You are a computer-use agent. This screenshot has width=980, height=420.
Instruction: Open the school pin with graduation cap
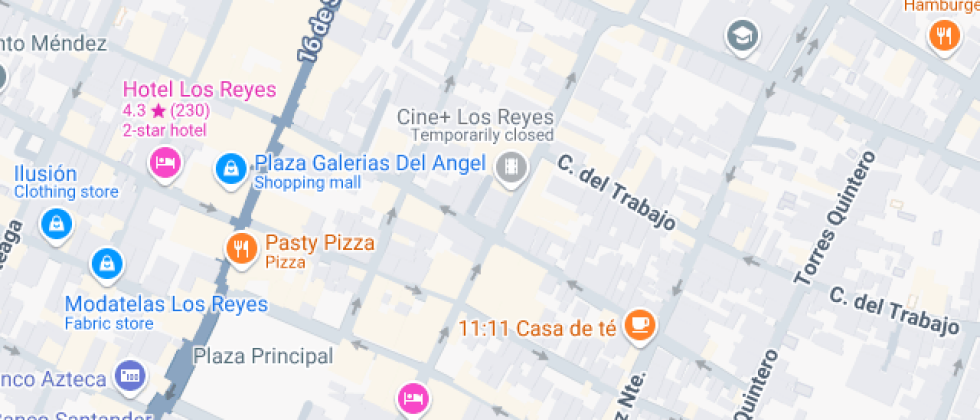[x=742, y=36]
